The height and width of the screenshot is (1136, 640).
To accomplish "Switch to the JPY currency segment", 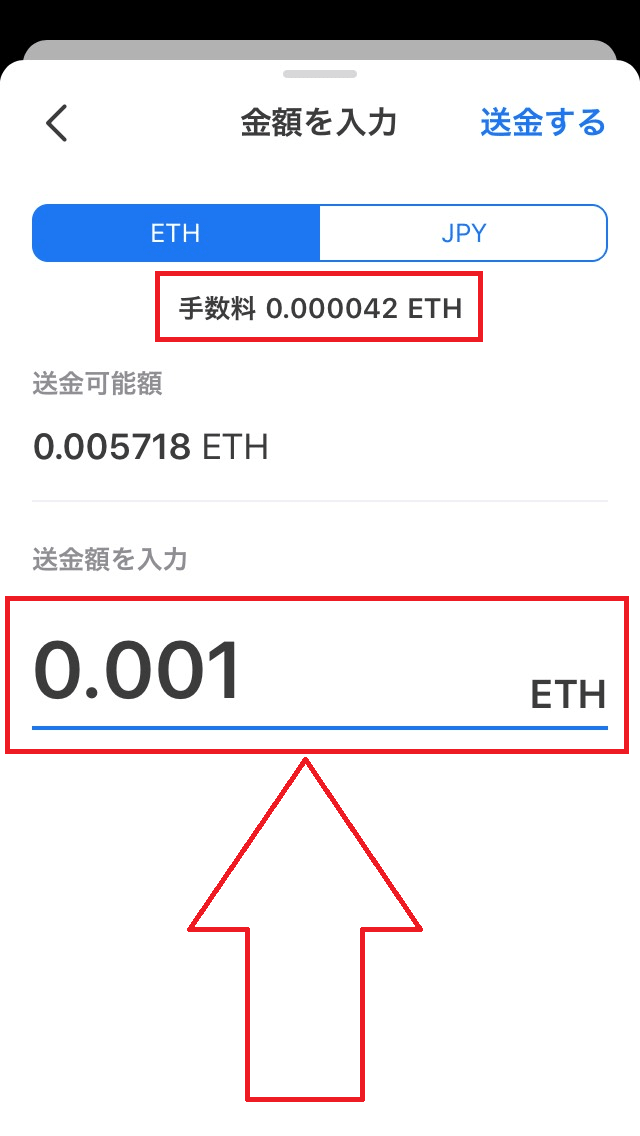I will [463, 233].
